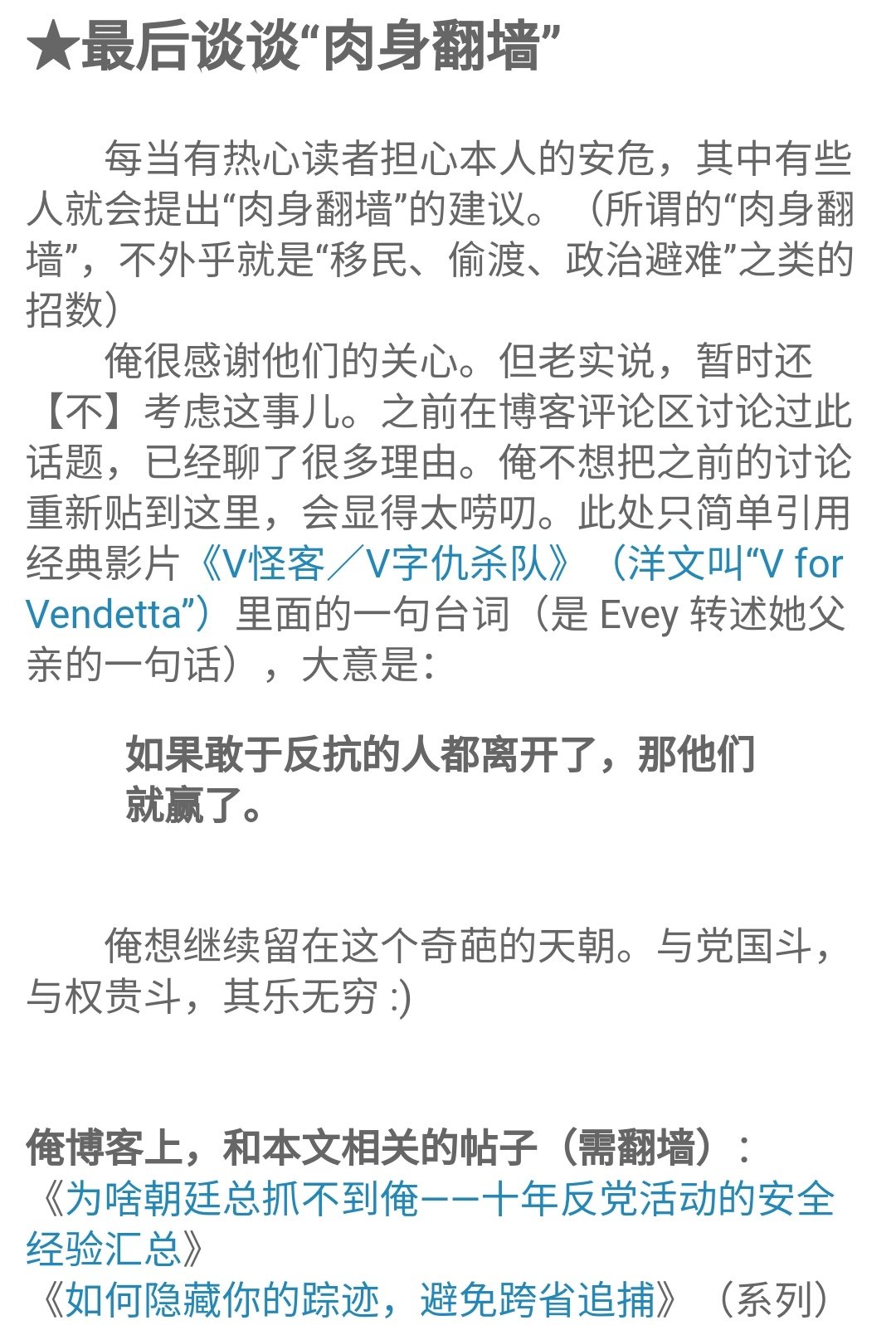Open the 如何隐藏你的踪迹 series link
The image size is (896, 1325).
(x=358, y=1299)
